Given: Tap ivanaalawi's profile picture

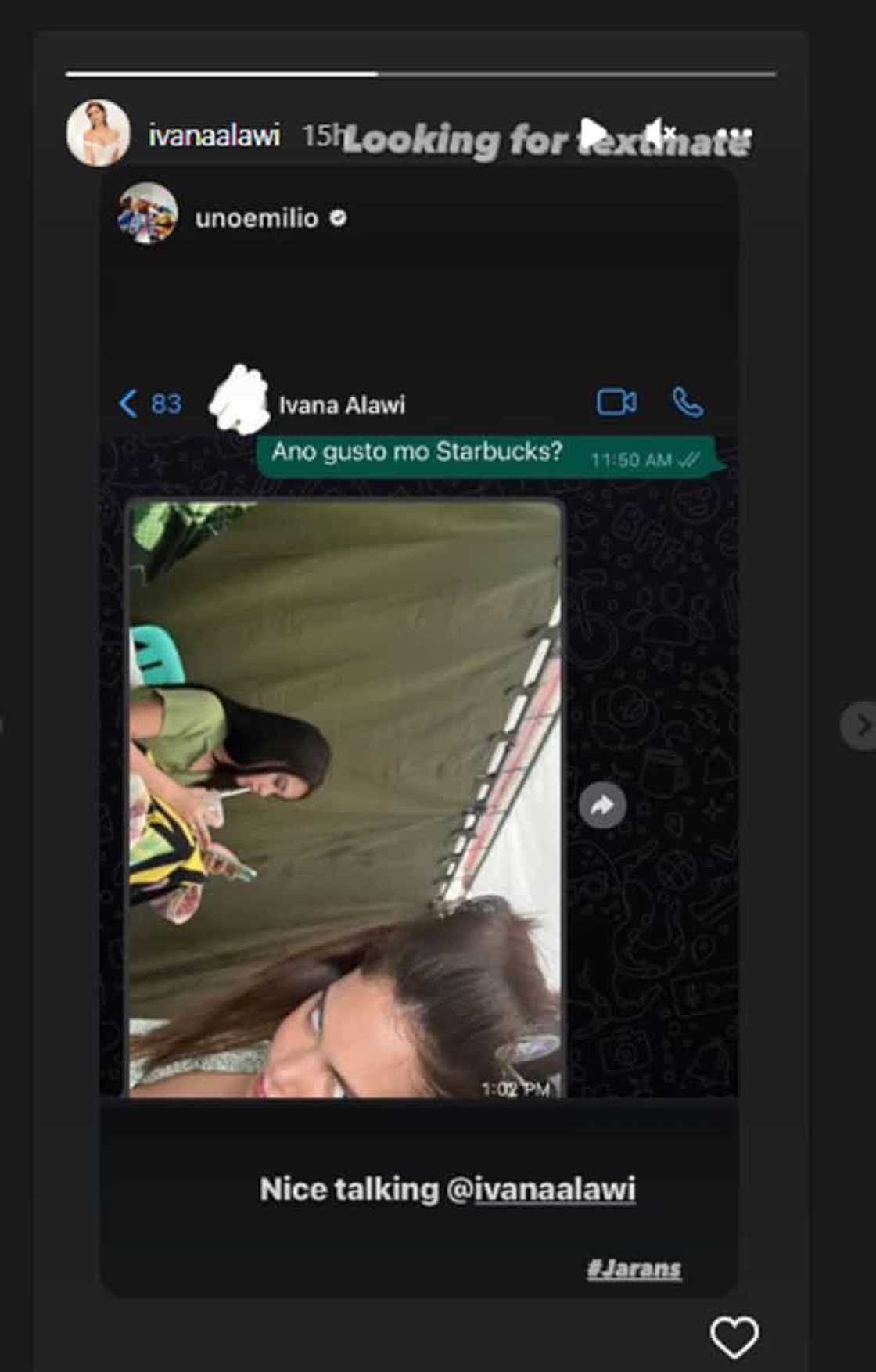Looking at the screenshot, I should [x=98, y=133].
